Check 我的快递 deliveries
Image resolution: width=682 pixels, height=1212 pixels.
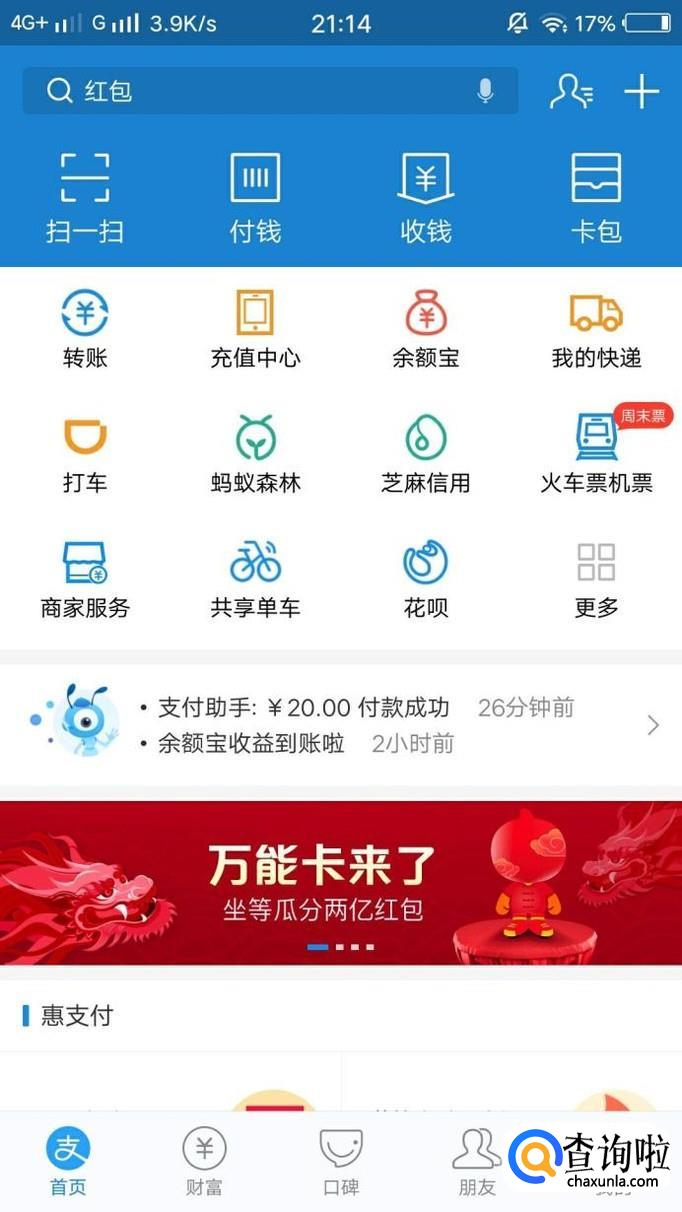[x=596, y=329]
